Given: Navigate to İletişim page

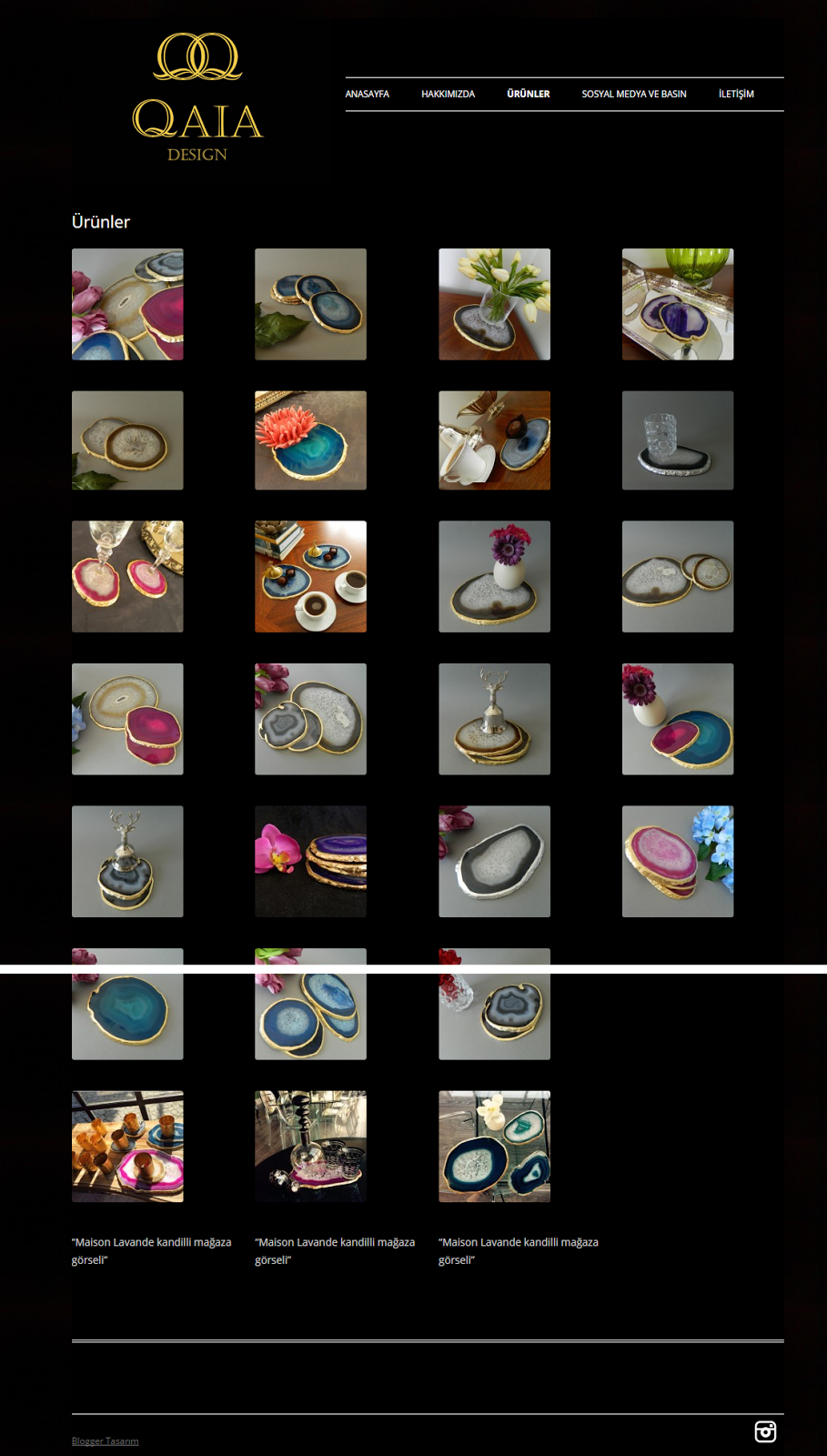Looking at the screenshot, I should pos(736,94).
